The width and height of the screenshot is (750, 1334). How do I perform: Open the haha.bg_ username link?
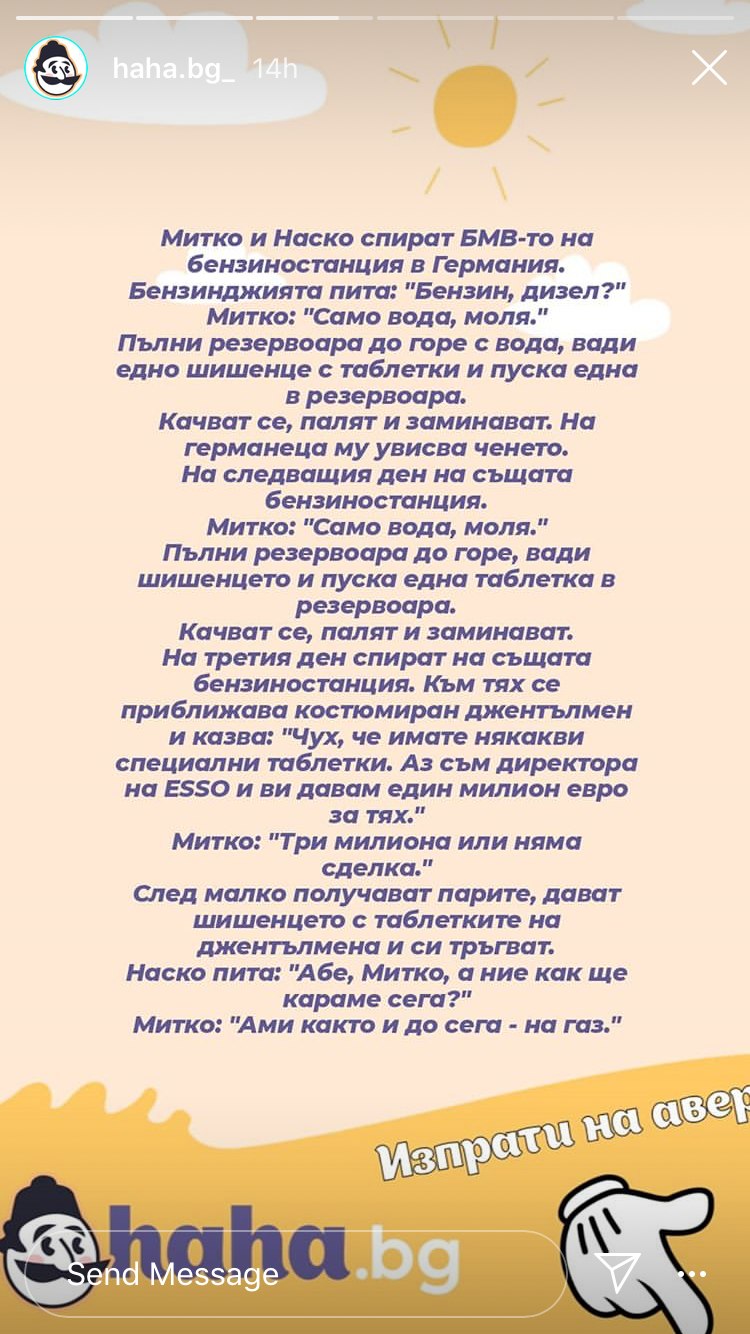point(173,69)
